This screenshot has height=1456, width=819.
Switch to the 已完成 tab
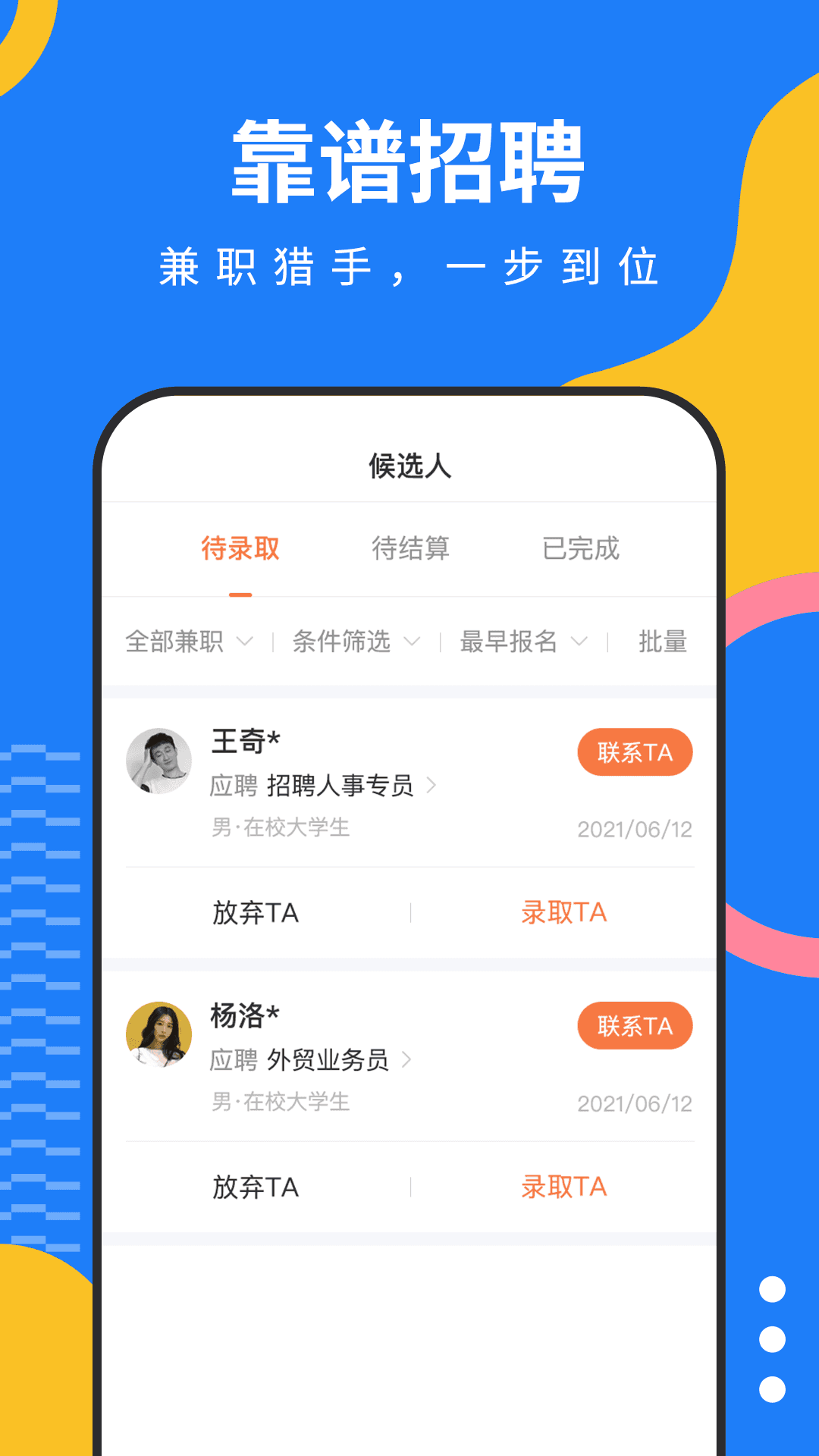coord(582,550)
